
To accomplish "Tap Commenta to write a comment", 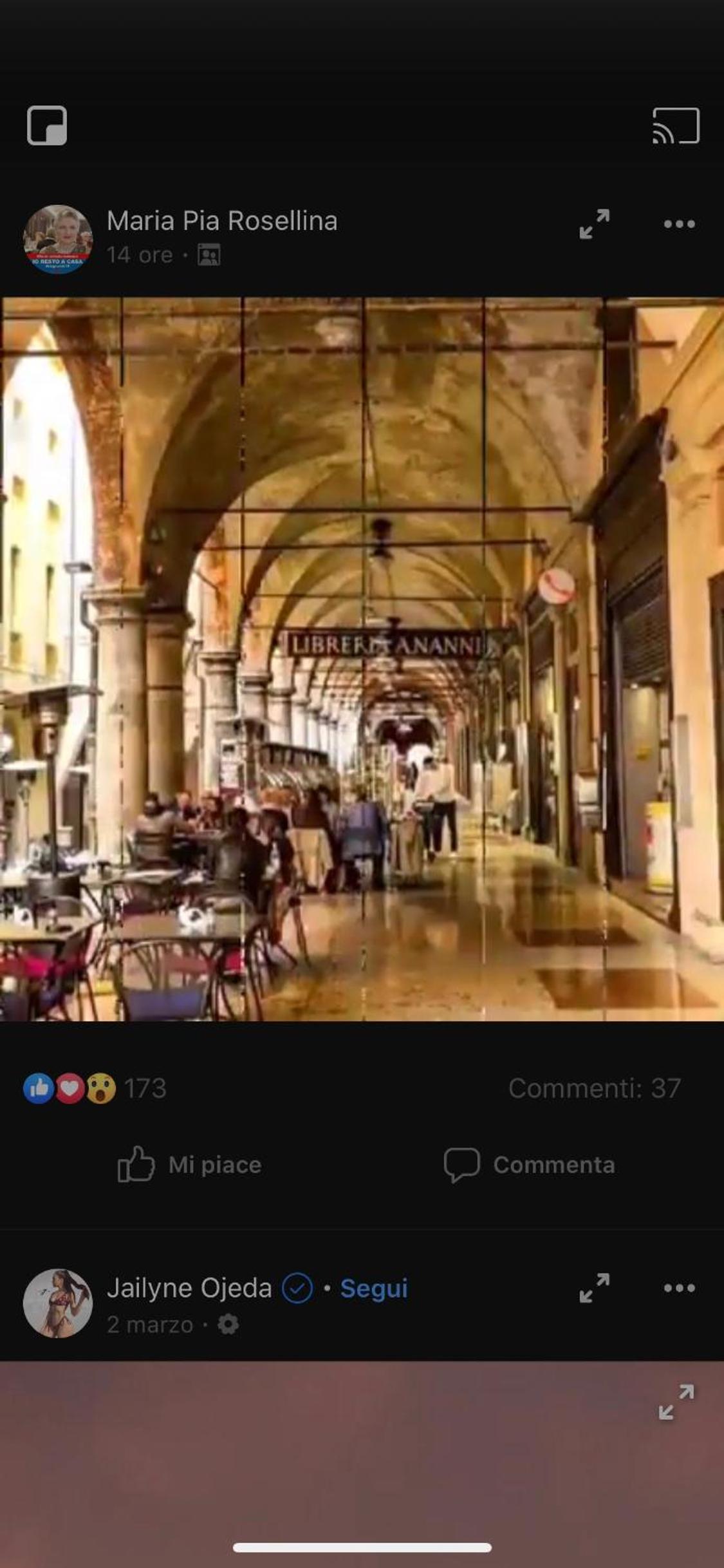I will click(x=529, y=1165).
